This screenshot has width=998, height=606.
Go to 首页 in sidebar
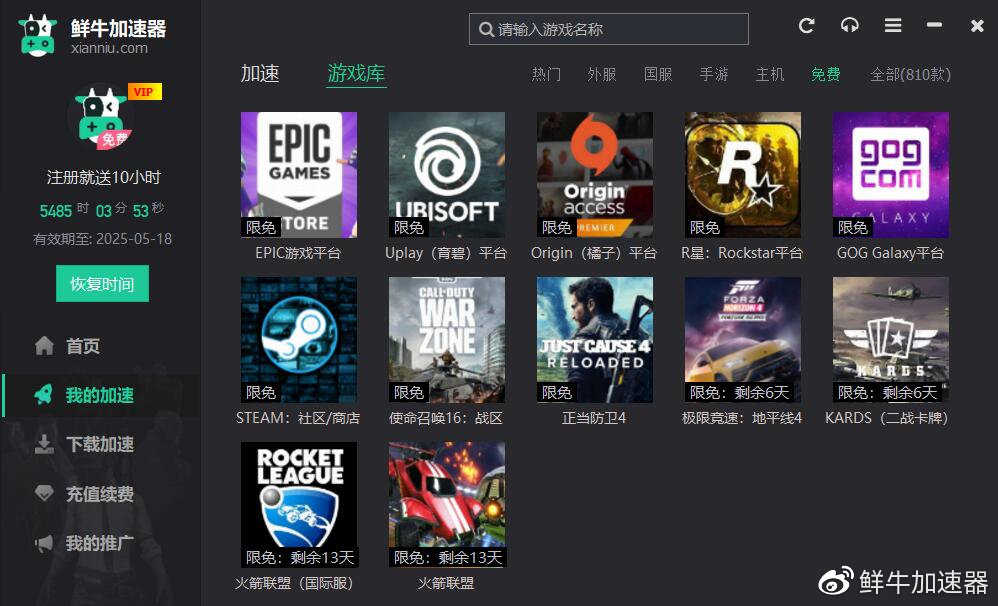click(83, 346)
